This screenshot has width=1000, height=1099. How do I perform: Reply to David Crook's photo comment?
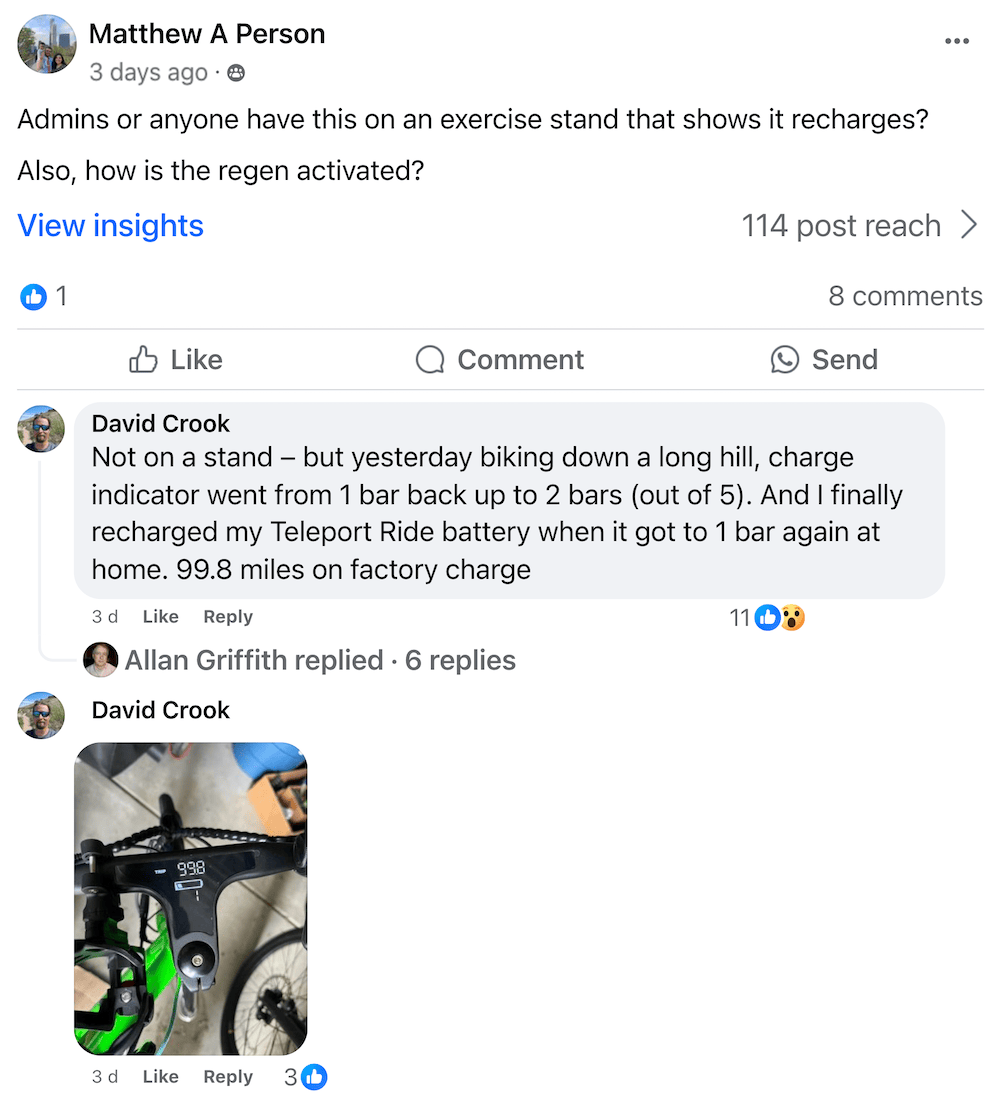coord(228,1077)
